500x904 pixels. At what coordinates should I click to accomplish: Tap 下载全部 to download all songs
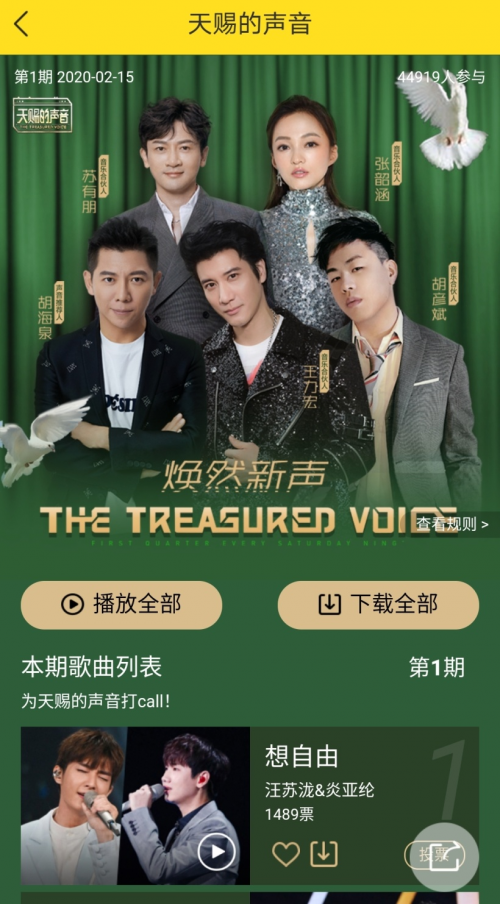click(378, 605)
